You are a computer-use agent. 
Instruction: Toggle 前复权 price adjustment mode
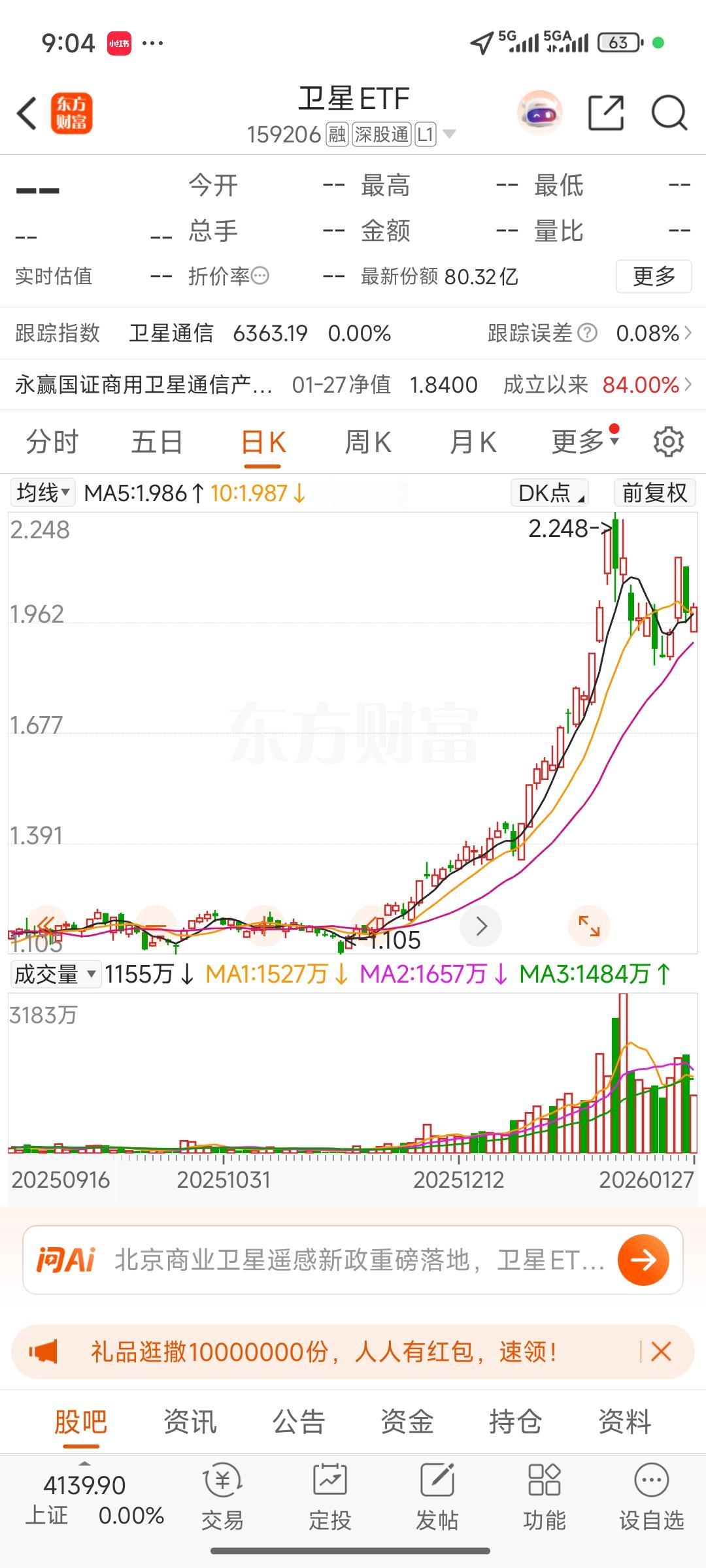[x=653, y=492]
